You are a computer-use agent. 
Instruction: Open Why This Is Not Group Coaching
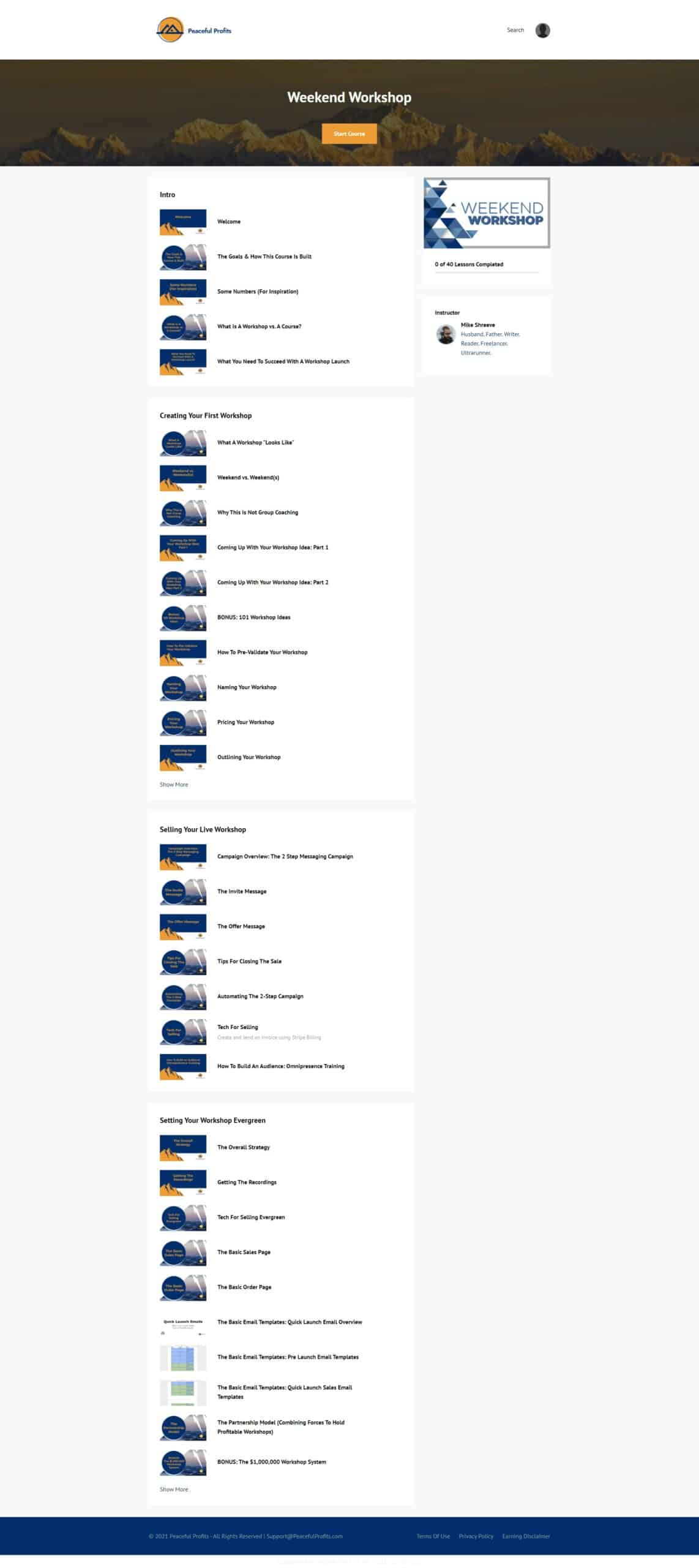[257, 513]
